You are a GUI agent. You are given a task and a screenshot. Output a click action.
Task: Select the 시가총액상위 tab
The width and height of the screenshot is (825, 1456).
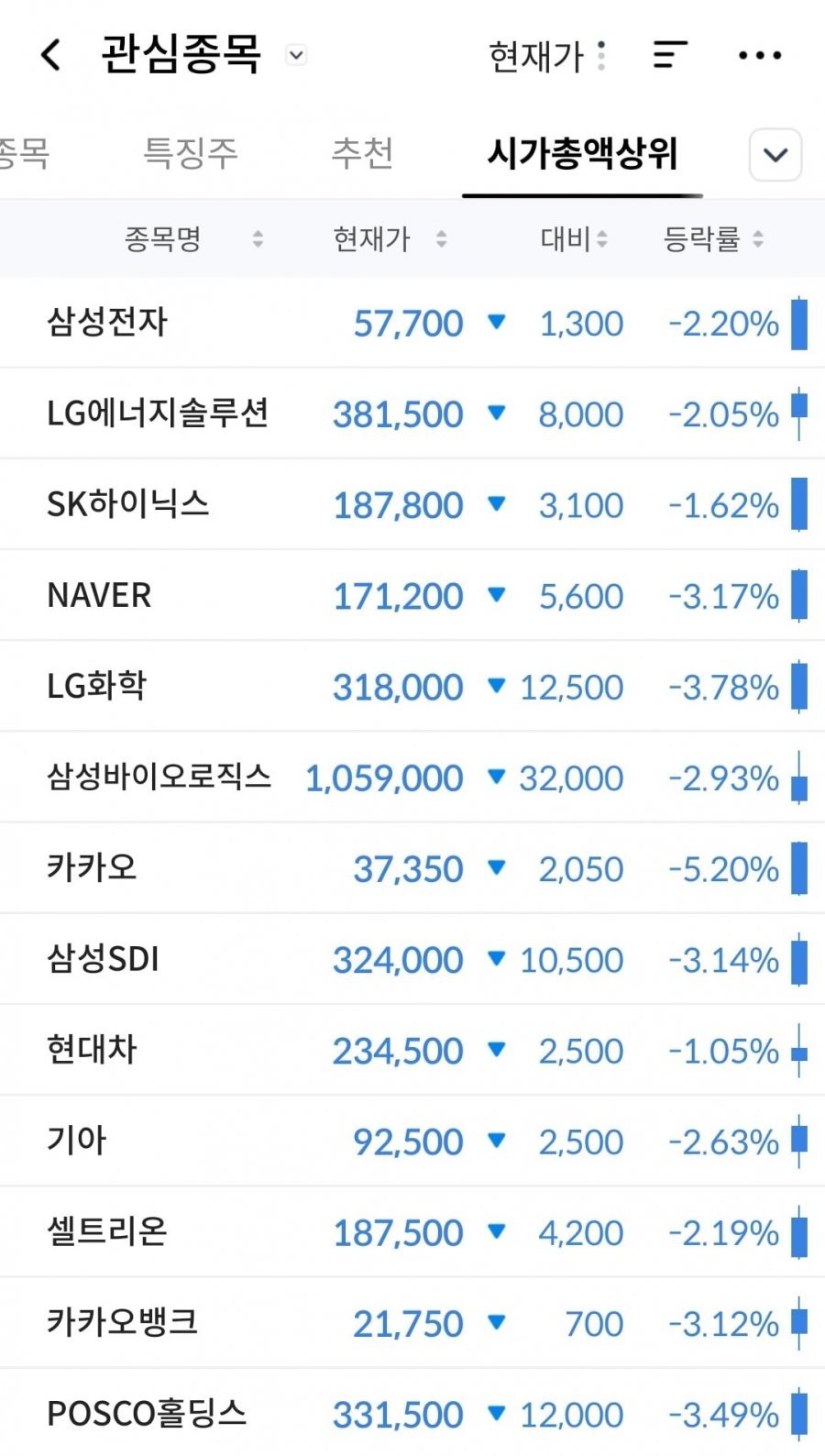[582, 153]
